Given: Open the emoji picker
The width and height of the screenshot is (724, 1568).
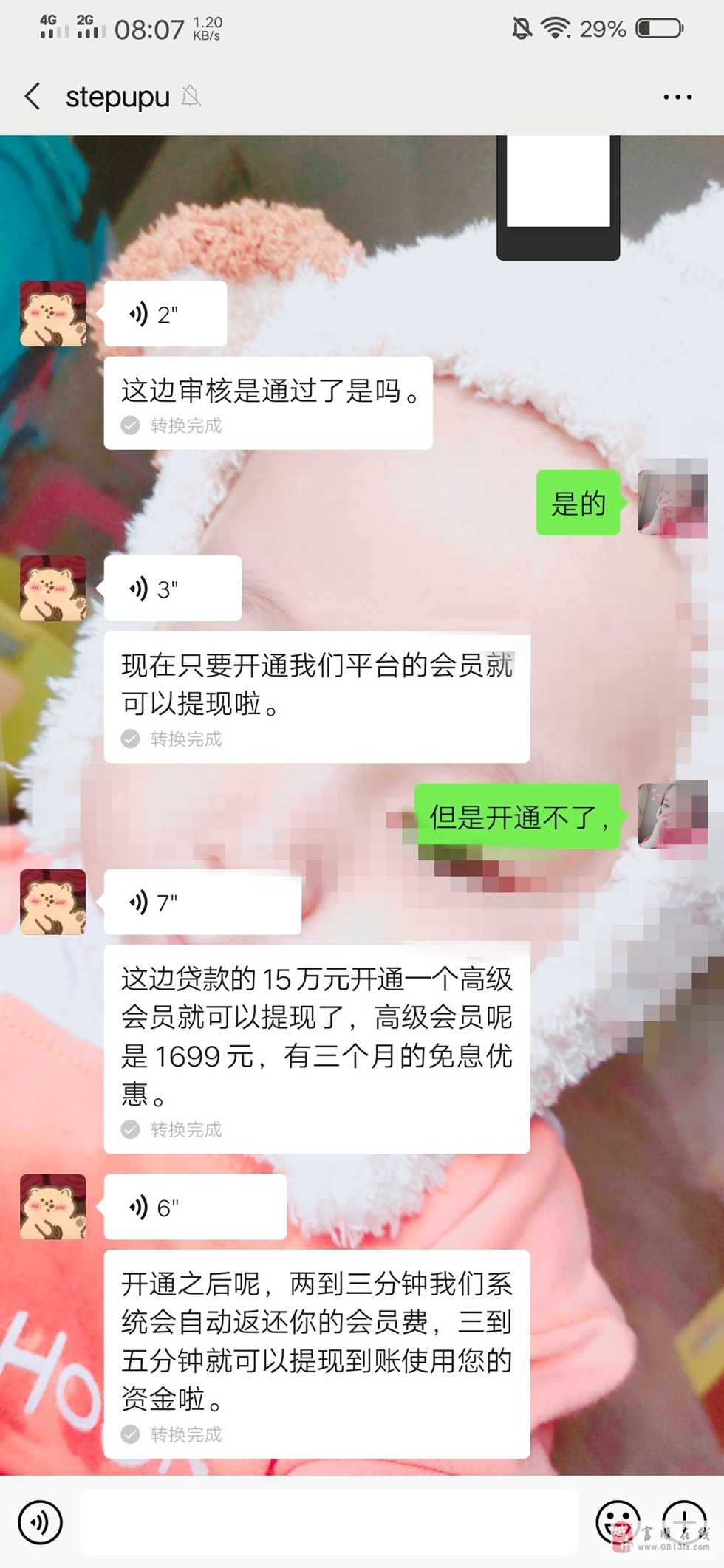Looking at the screenshot, I should click(x=617, y=1521).
